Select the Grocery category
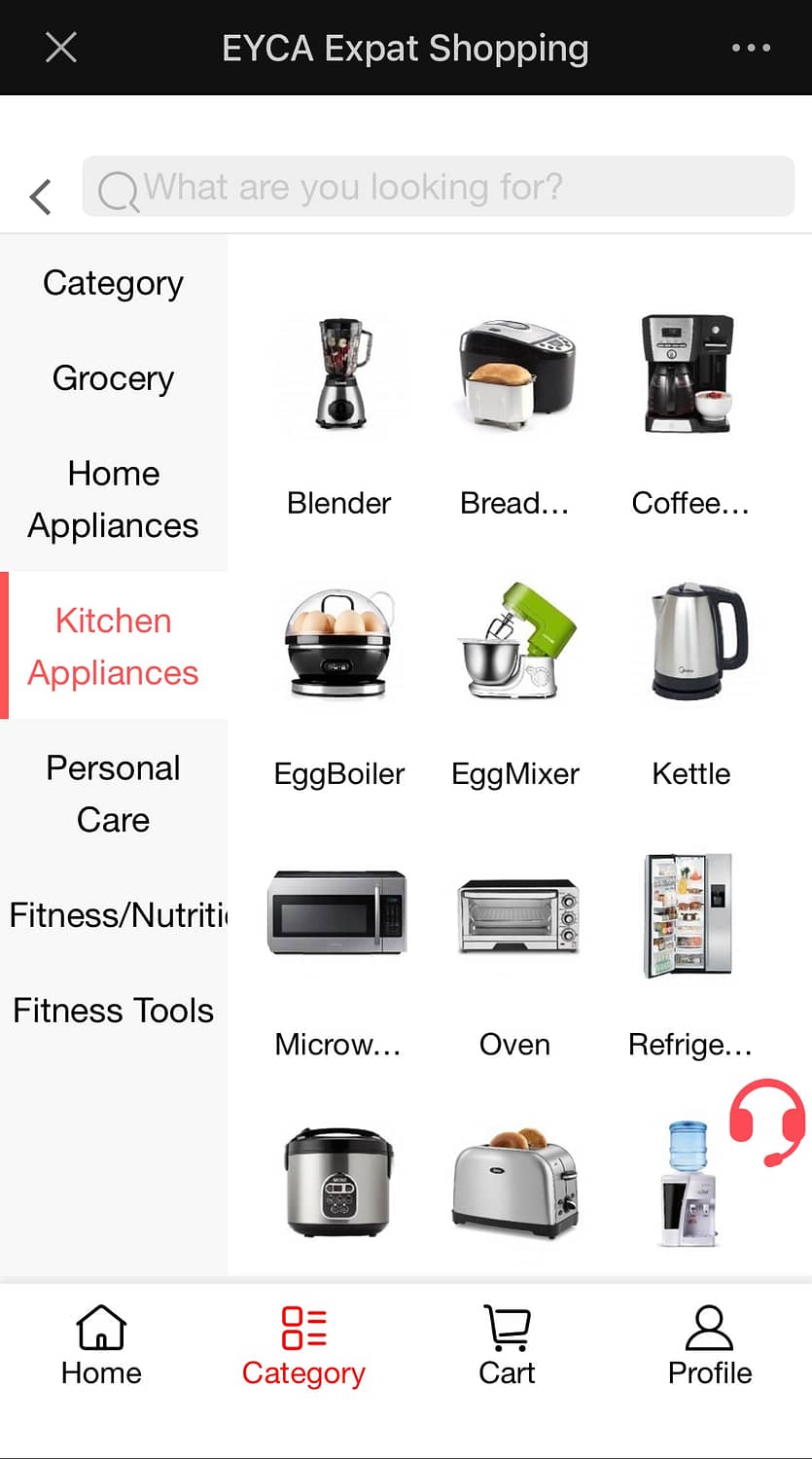 pos(113,378)
